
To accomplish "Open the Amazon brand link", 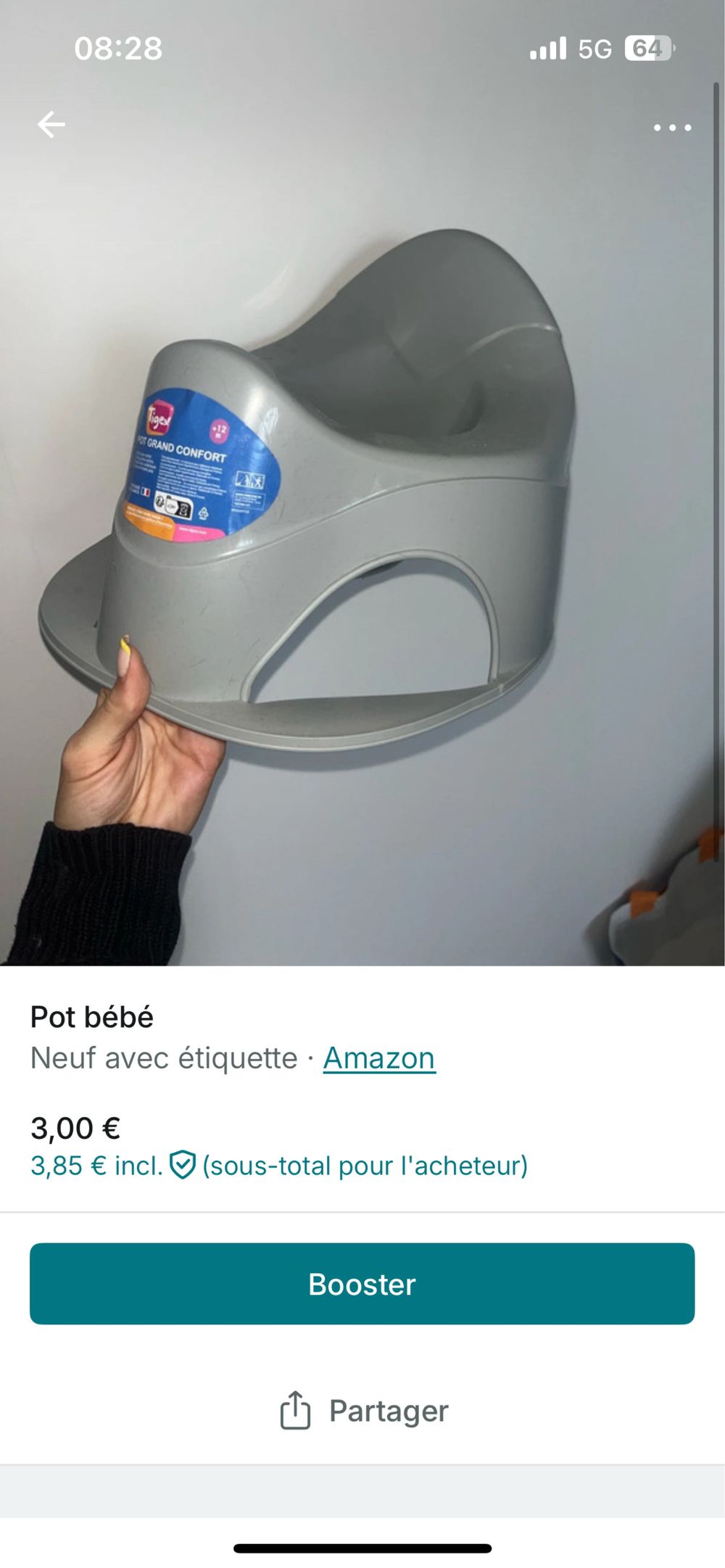I will click(379, 1058).
